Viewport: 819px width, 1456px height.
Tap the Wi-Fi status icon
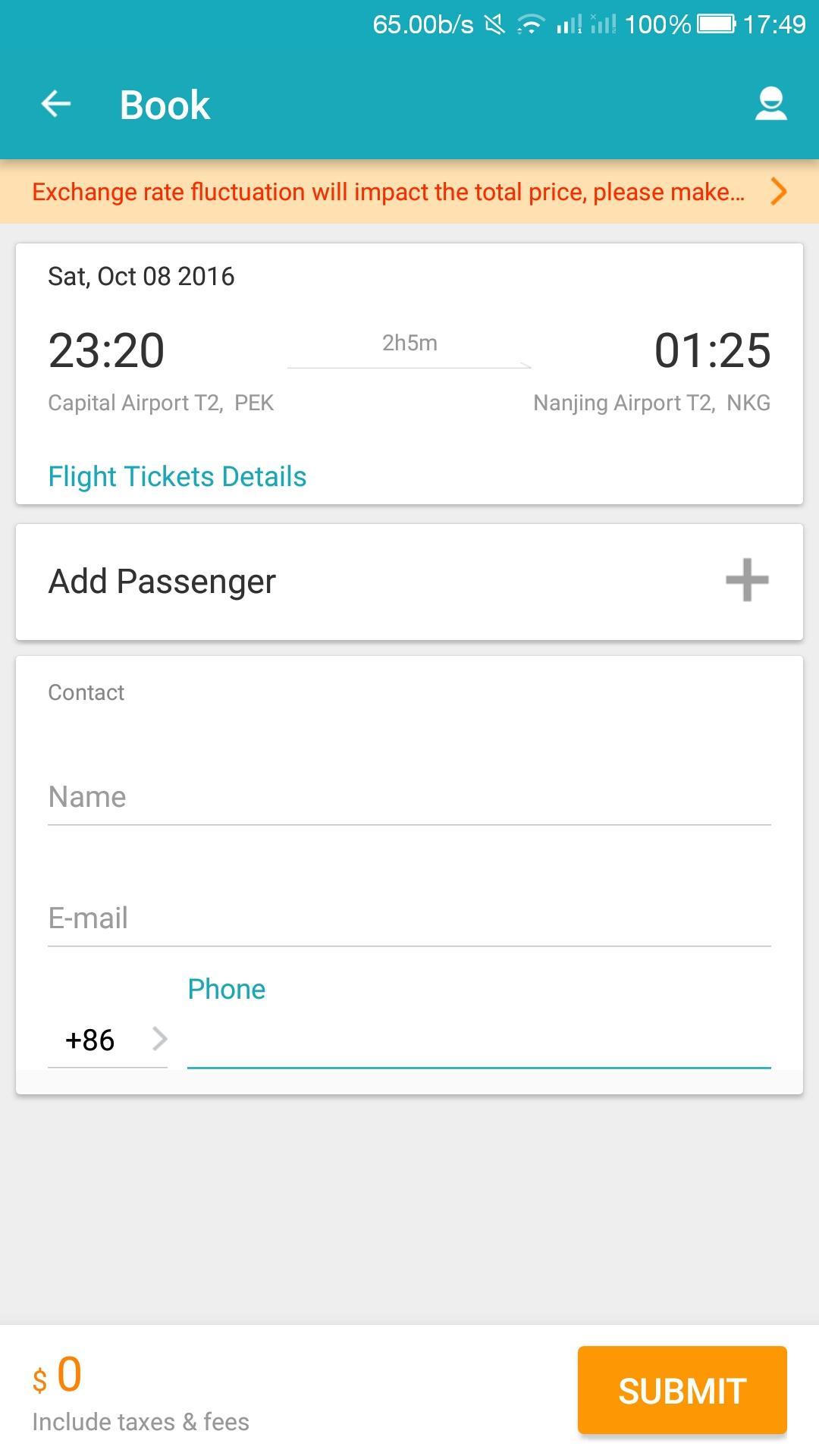[529, 23]
